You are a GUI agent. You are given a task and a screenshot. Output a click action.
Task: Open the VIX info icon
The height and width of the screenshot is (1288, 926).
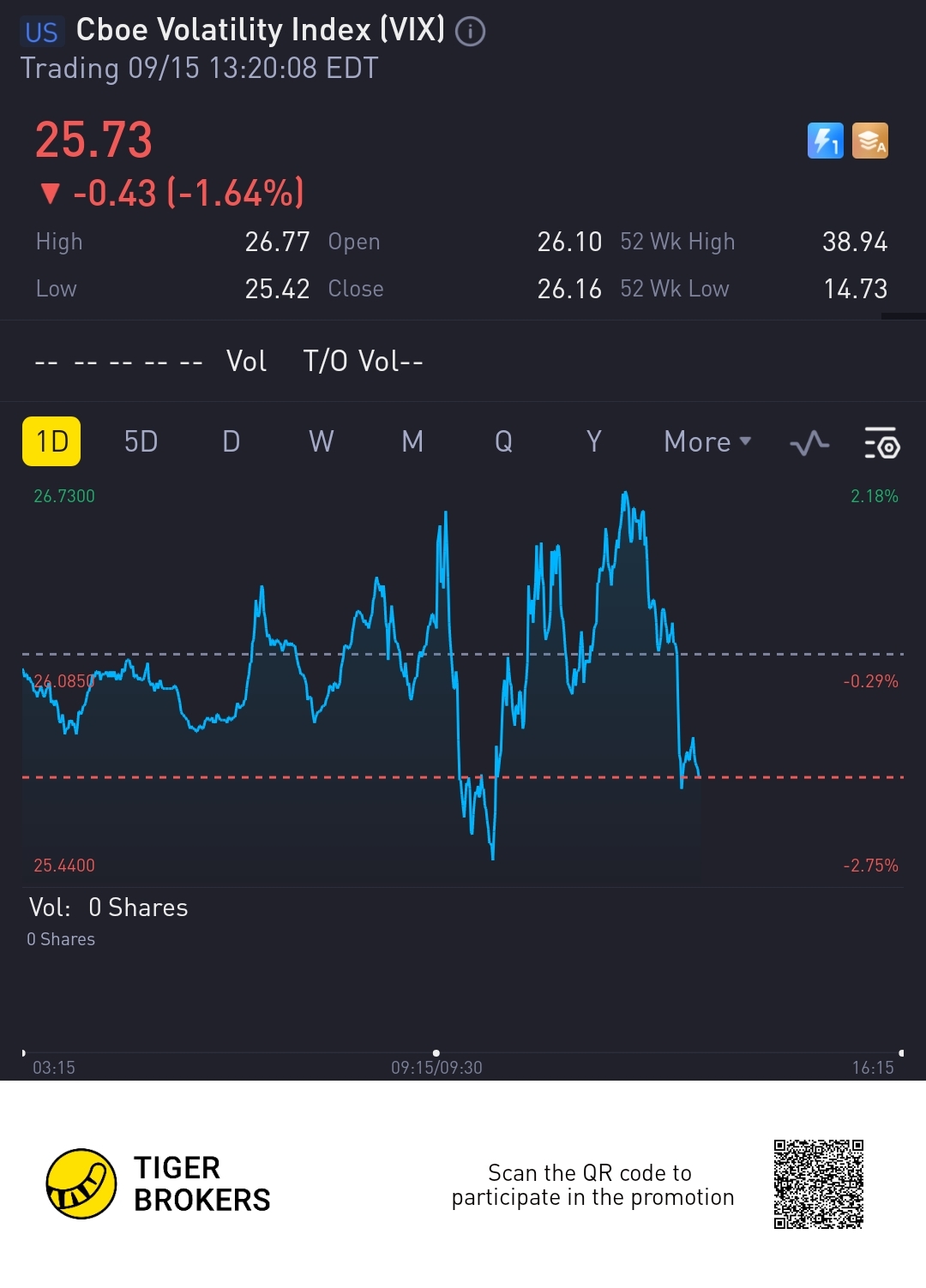pyautogui.click(x=470, y=32)
